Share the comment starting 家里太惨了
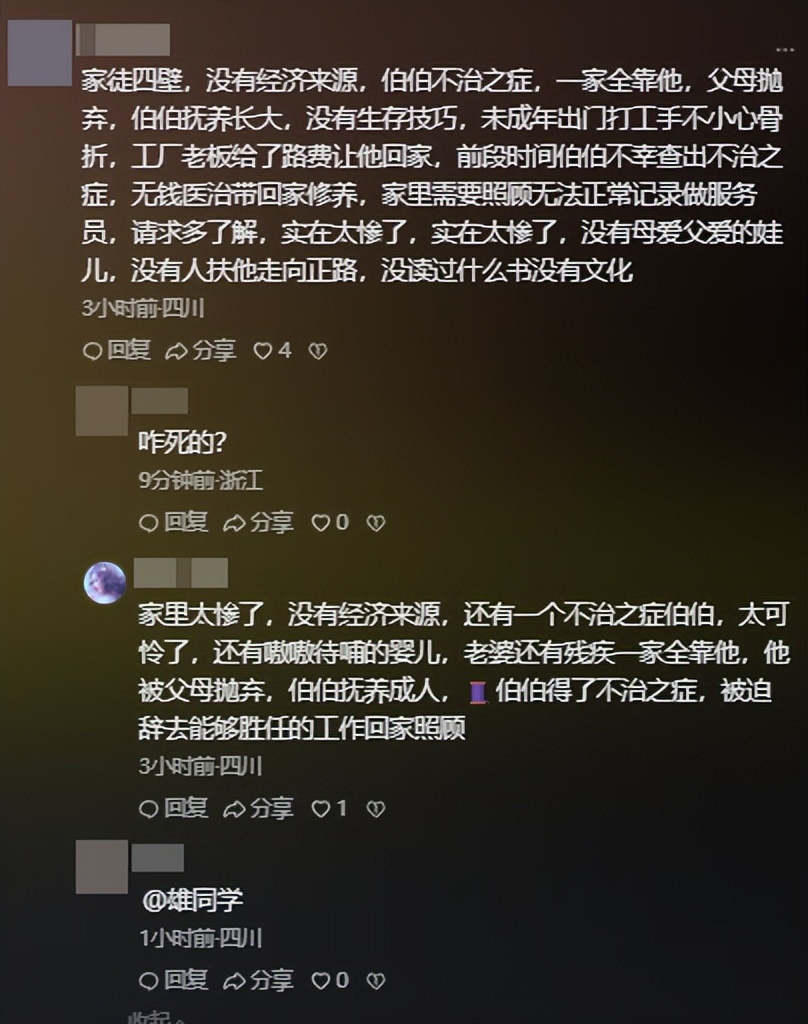 coord(257,808)
